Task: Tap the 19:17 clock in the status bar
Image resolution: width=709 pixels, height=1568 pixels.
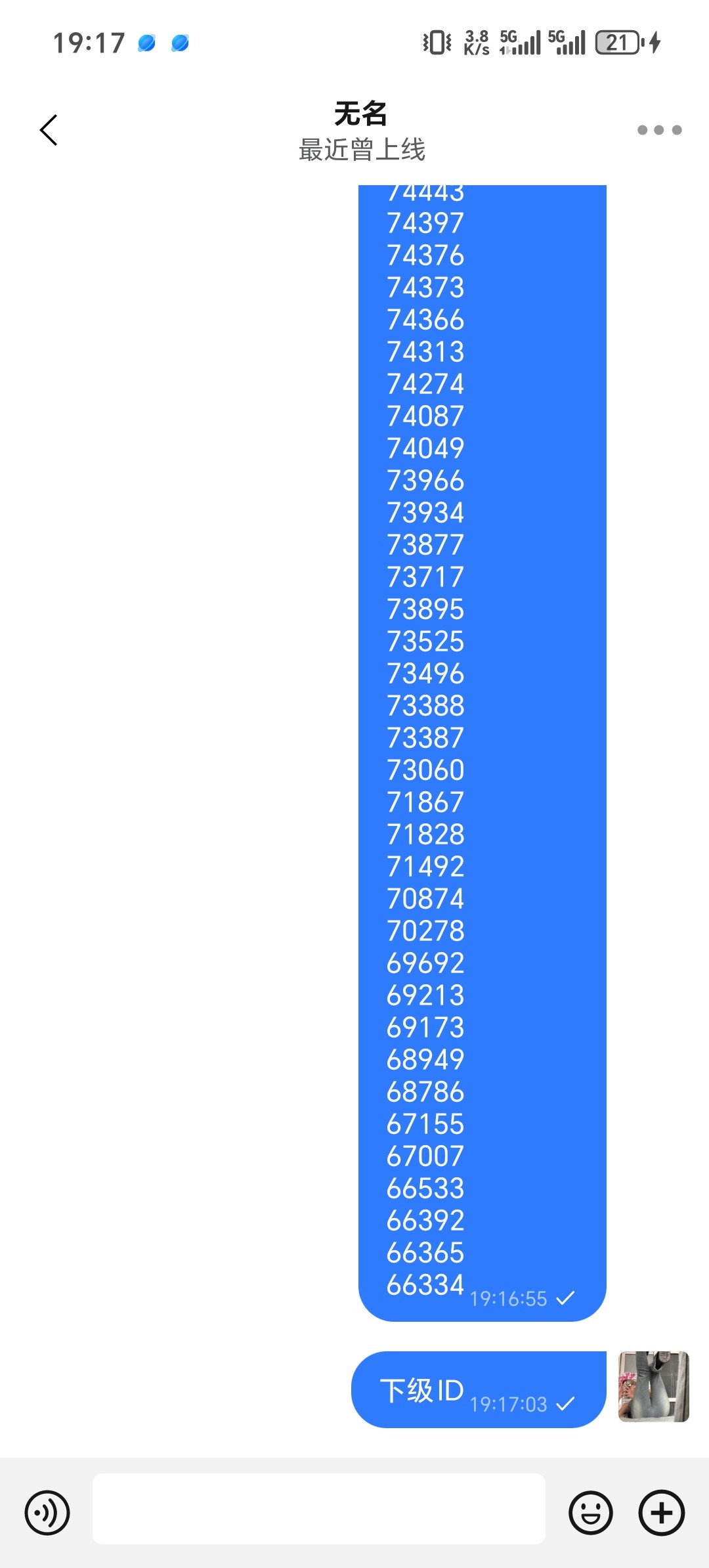Action: (x=89, y=41)
